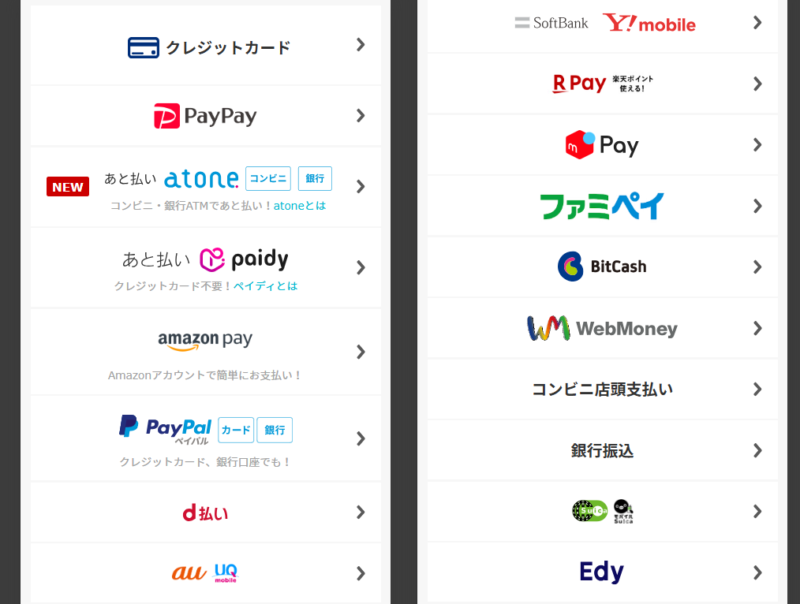This screenshot has width=800, height=604.
Task: Choose PayPay as the payment method
Action: coord(206,116)
